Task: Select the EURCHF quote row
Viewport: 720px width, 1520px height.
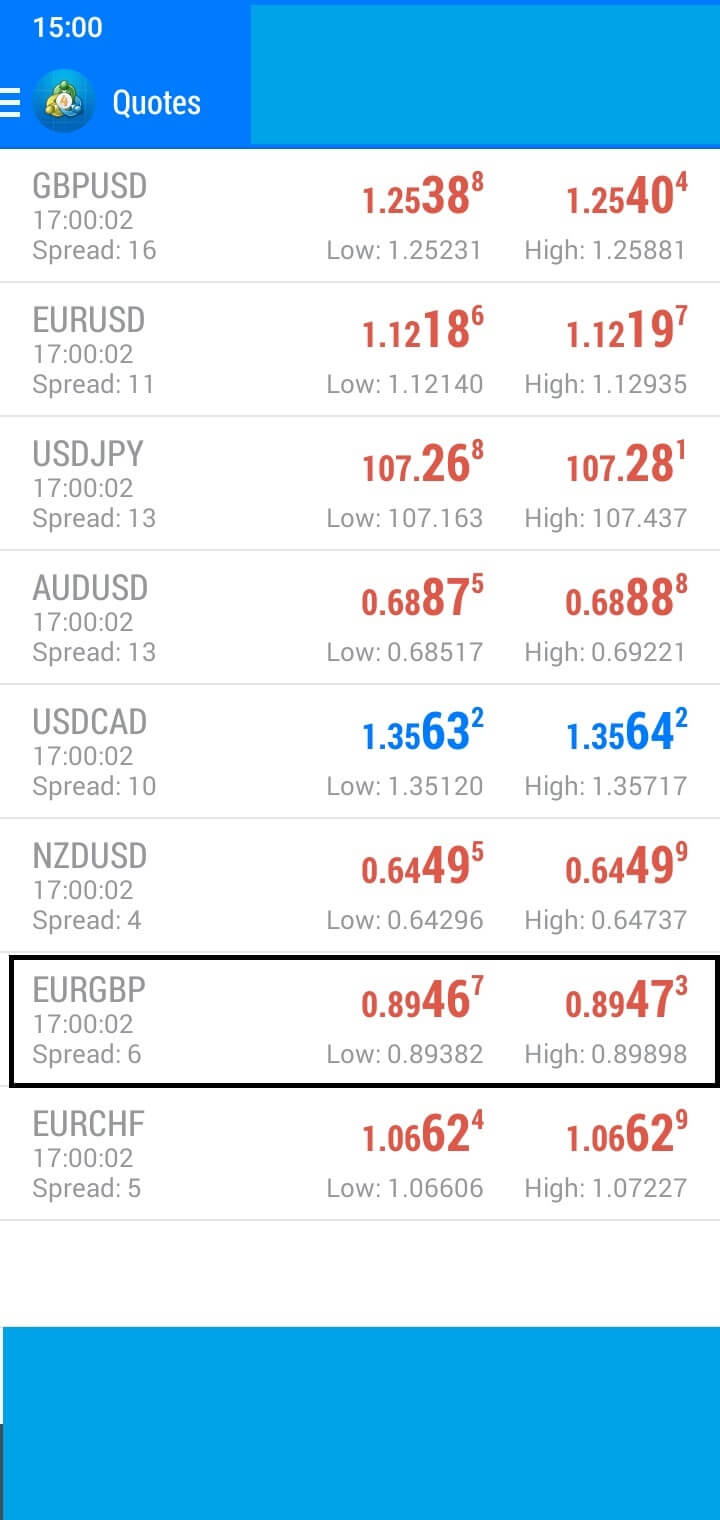Action: click(x=360, y=1154)
